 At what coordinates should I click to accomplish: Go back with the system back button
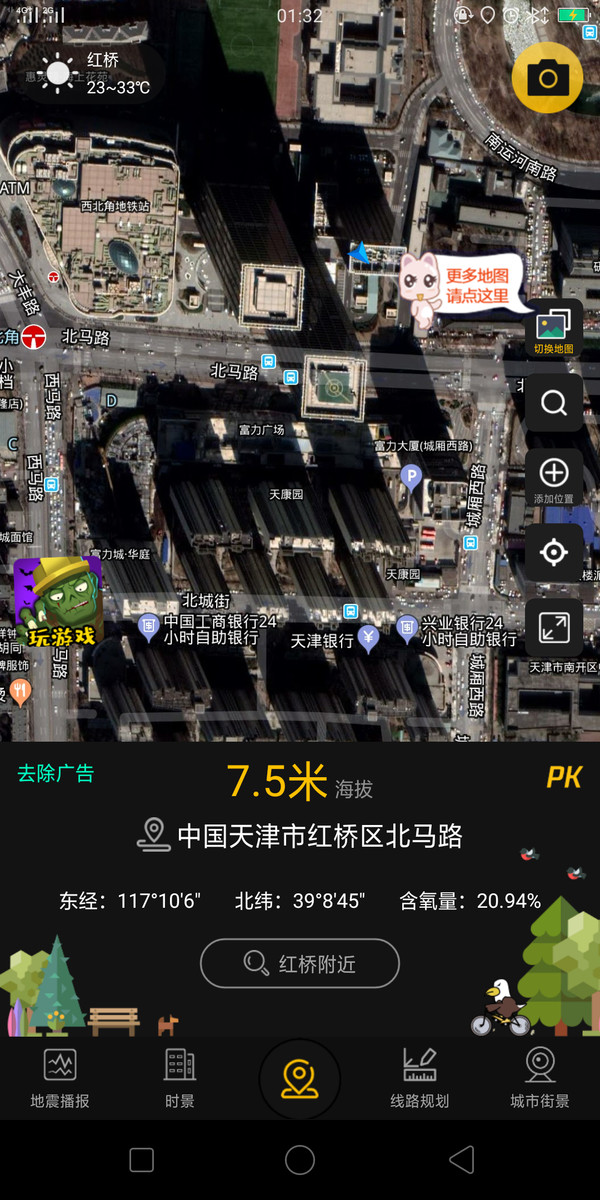tap(461, 1160)
